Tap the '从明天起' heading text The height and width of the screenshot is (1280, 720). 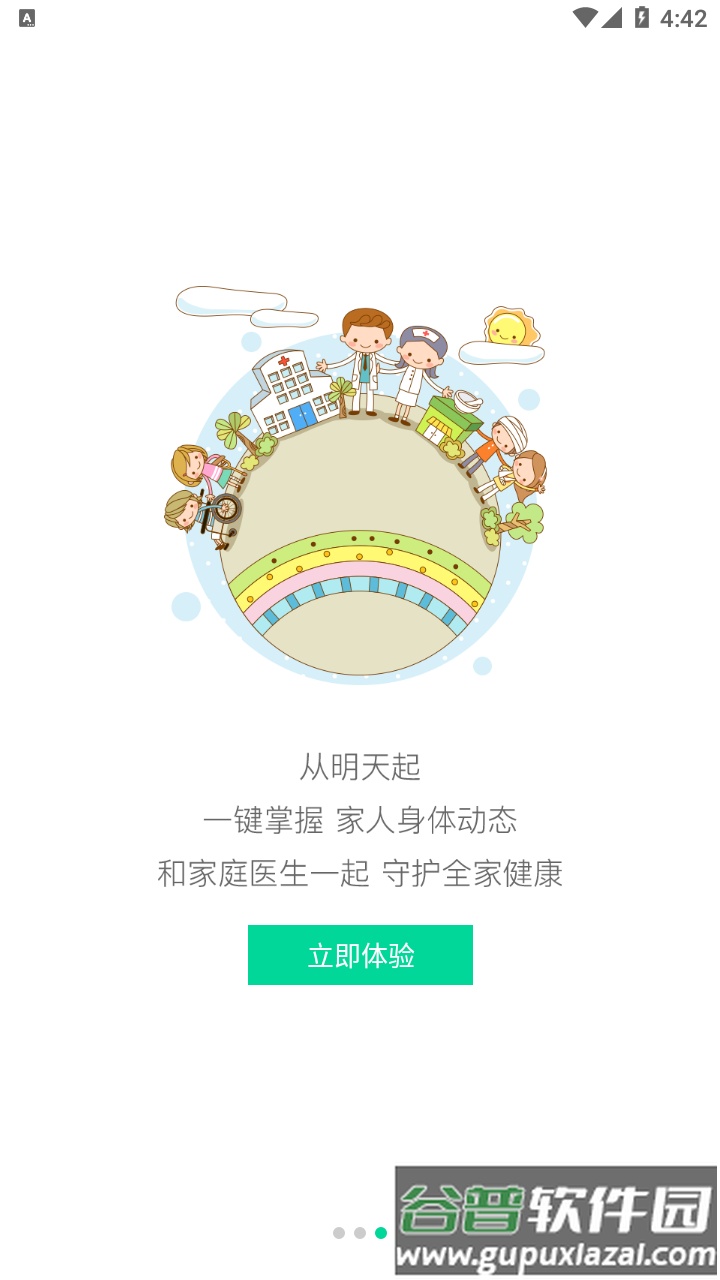(360, 768)
